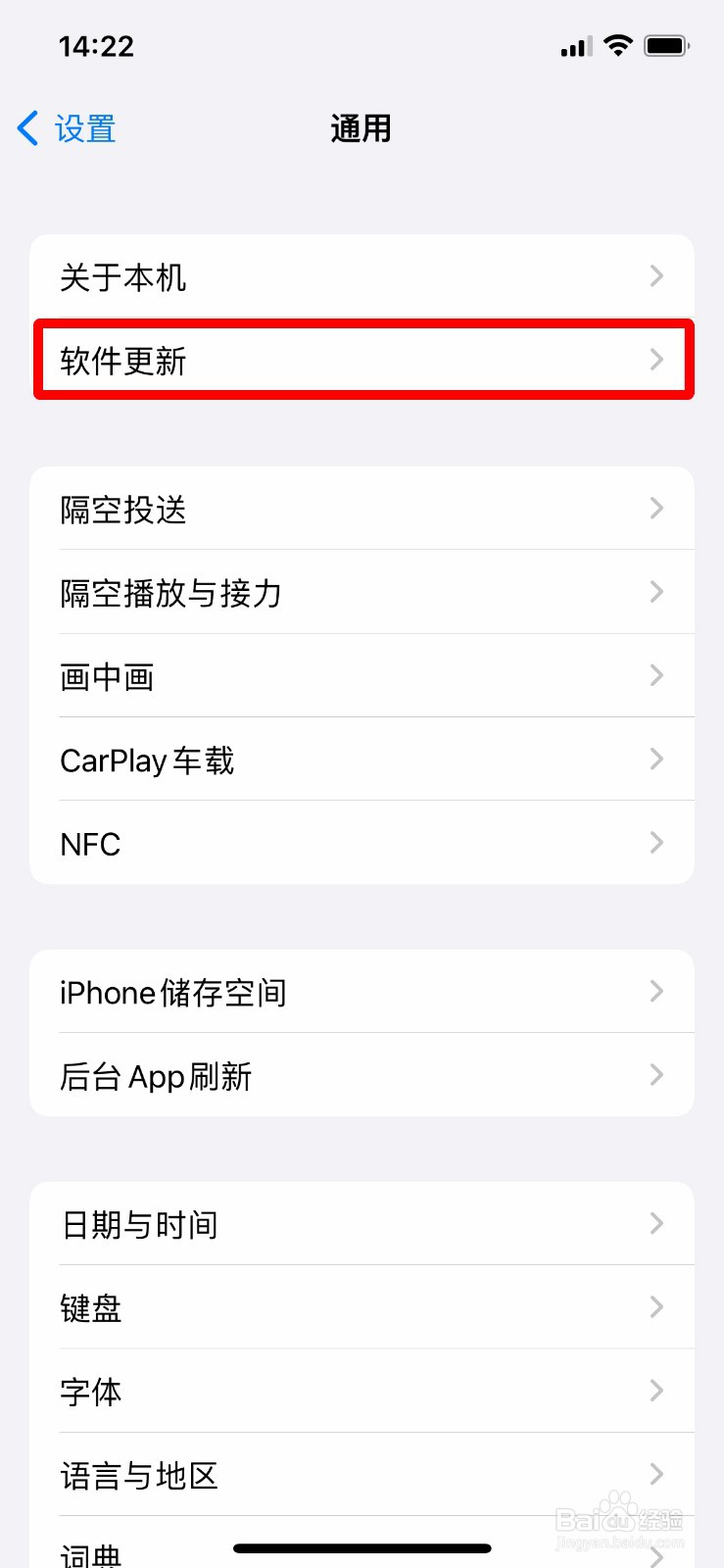Expand the 键盘 settings
Viewport: 724px width, 1568px height.
coord(362,1307)
